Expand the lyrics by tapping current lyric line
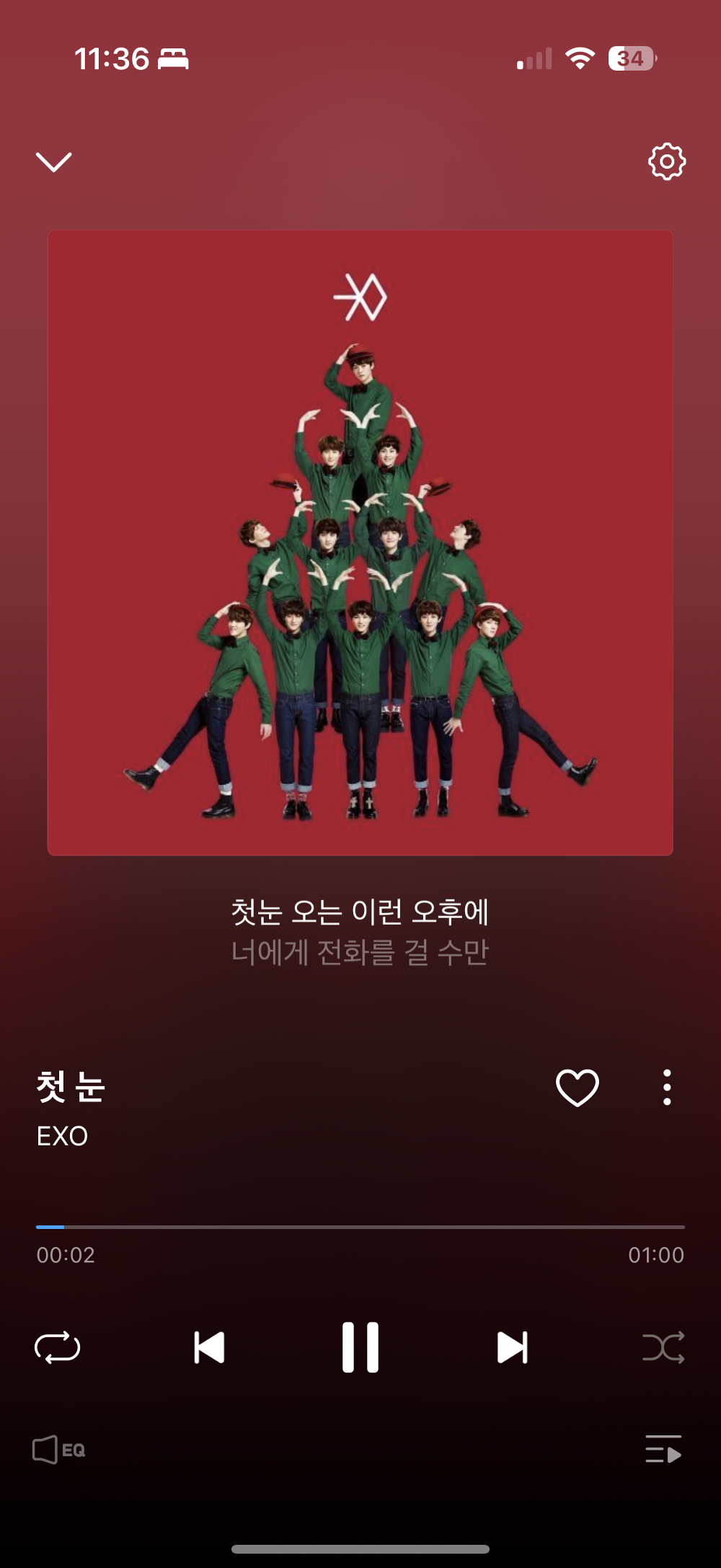The width and height of the screenshot is (721, 1568). pos(359,912)
